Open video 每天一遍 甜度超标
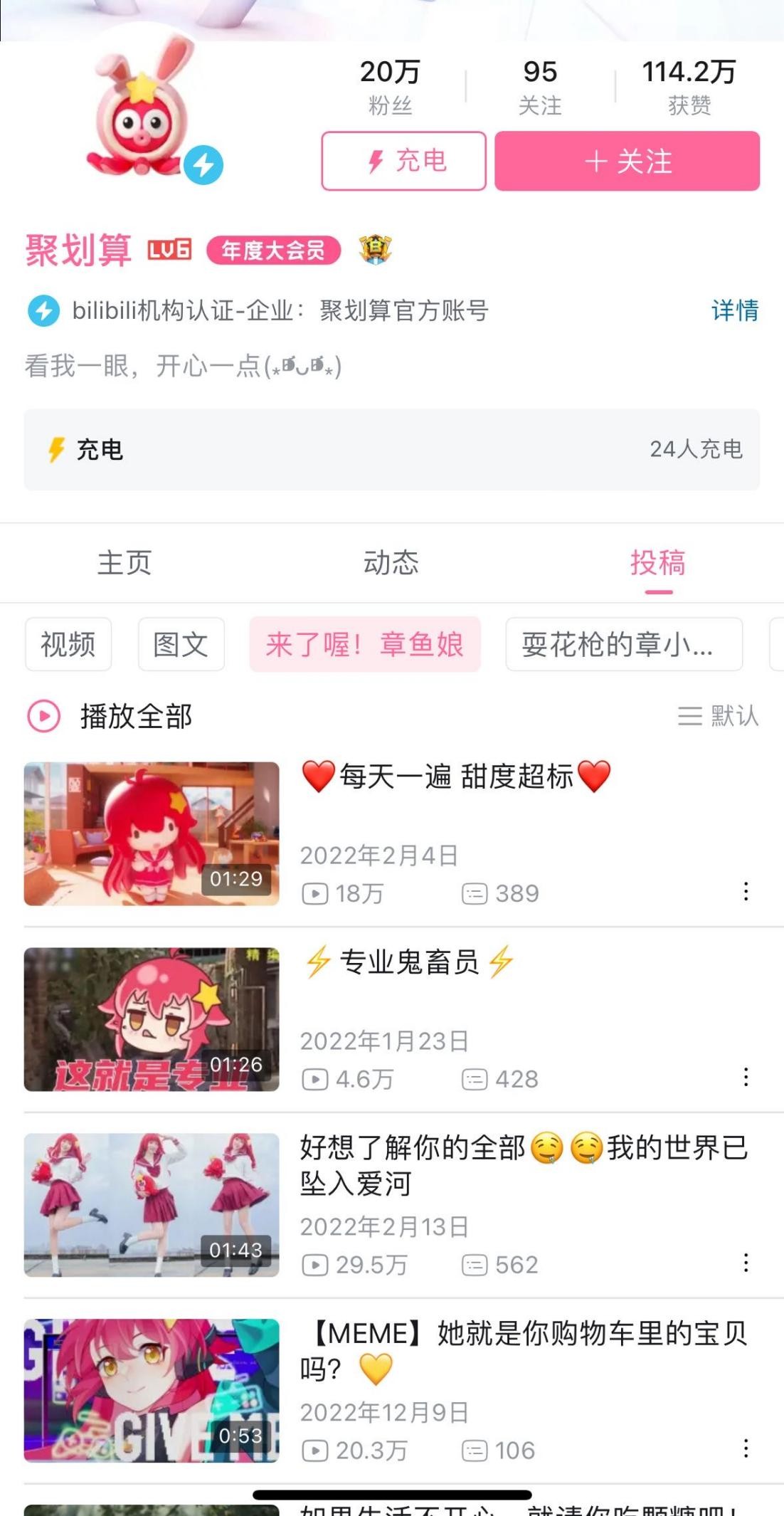 tap(455, 777)
